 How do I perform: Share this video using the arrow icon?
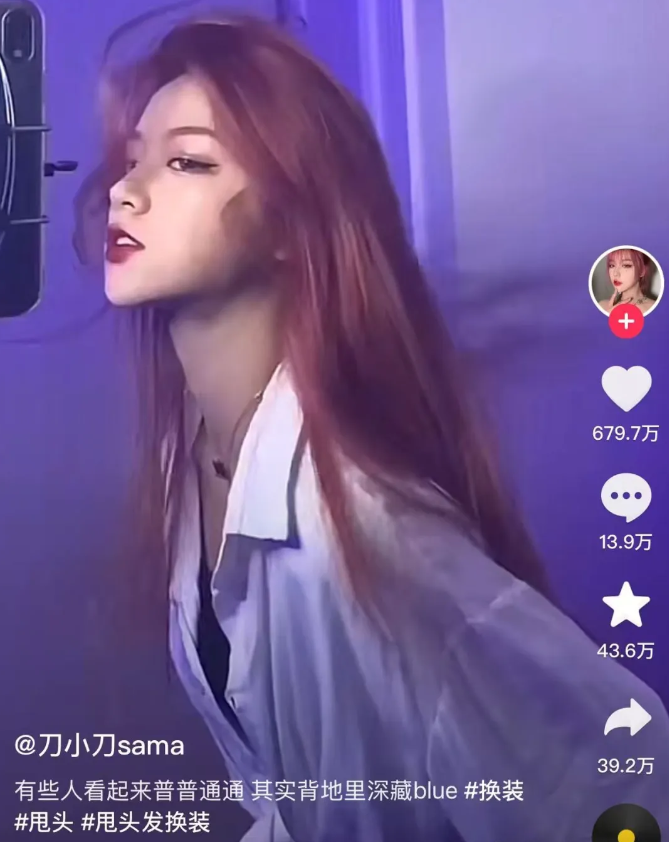626,719
